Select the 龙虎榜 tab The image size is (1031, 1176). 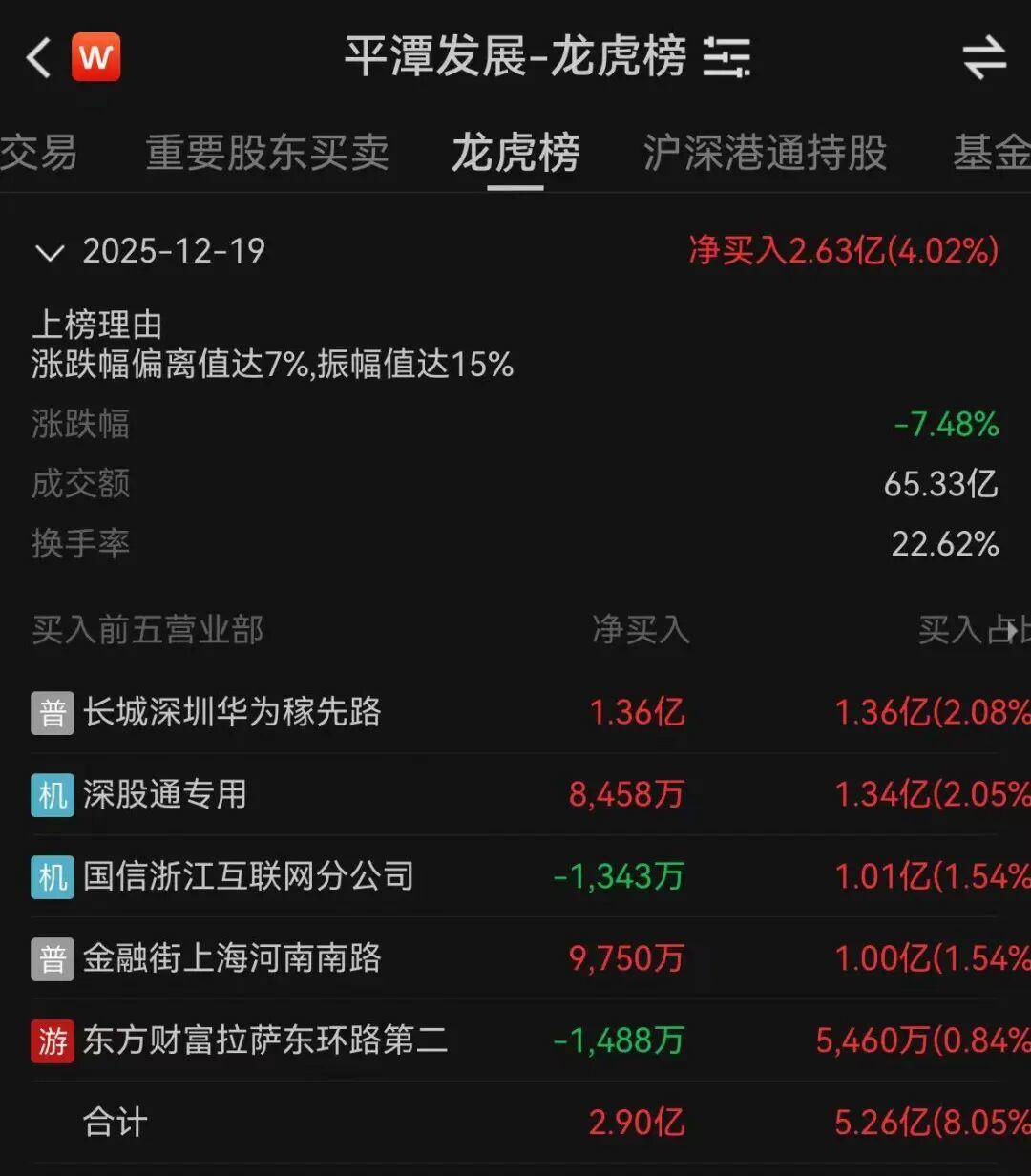click(515, 153)
